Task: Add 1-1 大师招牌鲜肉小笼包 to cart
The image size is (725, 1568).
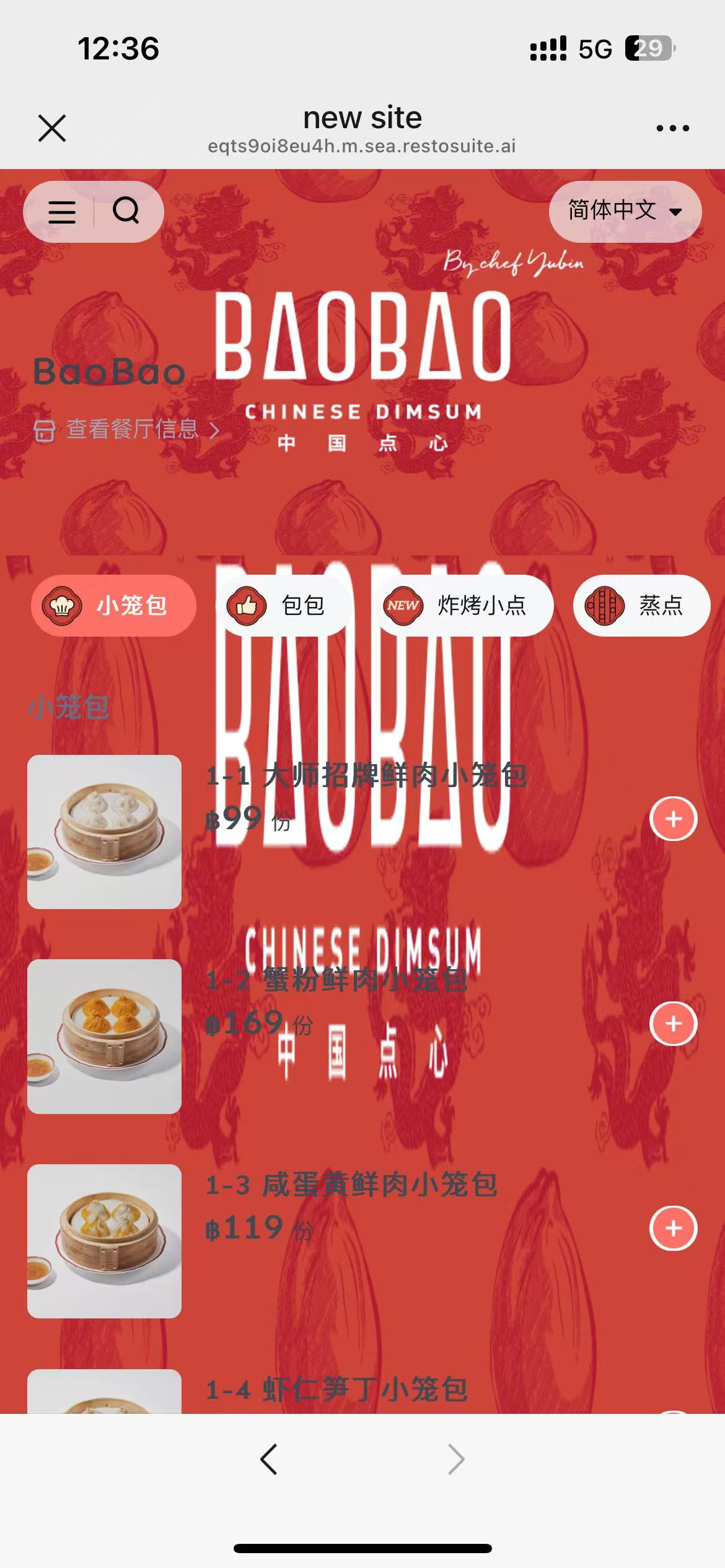Action: click(673, 819)
